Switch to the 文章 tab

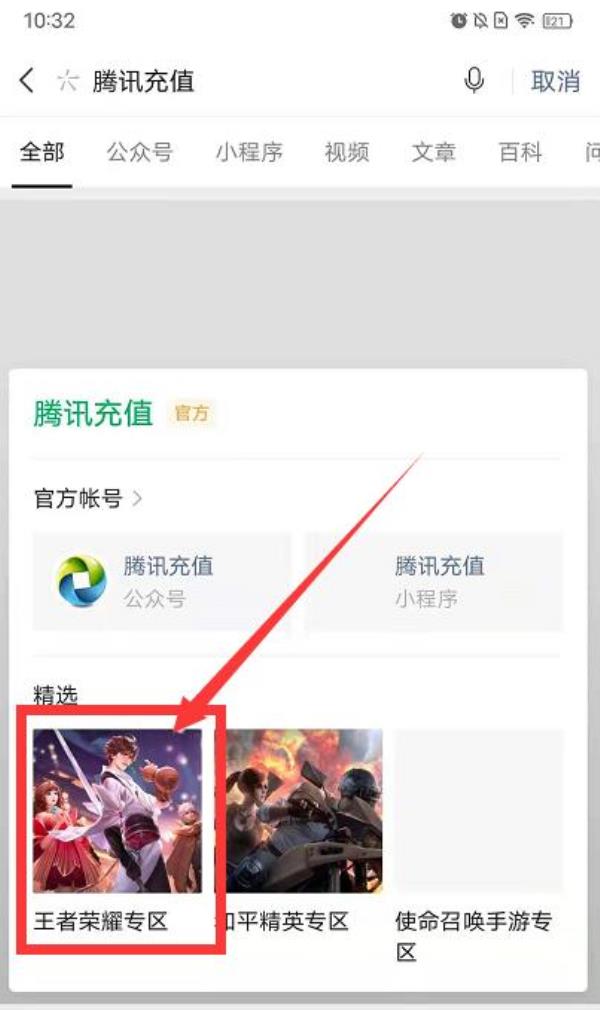[434, 152]
